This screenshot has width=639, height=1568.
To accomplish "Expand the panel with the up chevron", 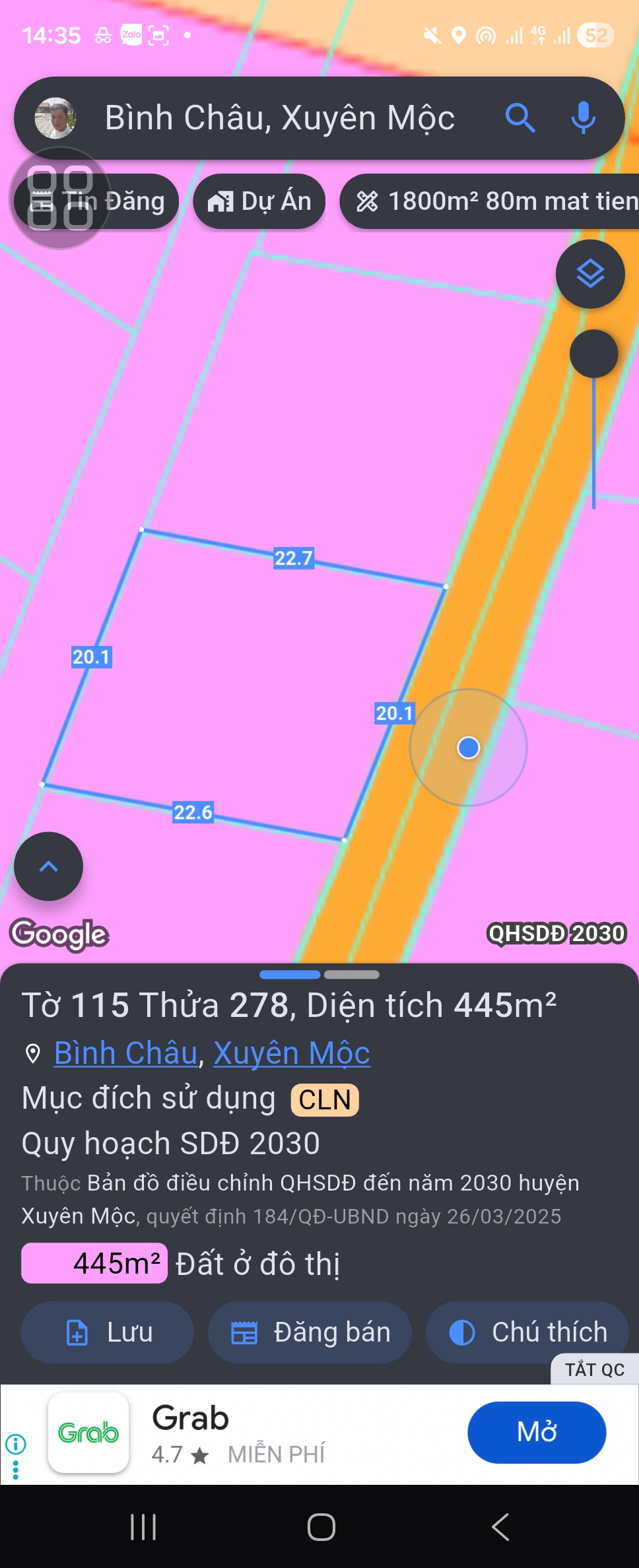I will pyautogui.click(x=49, y=866).
